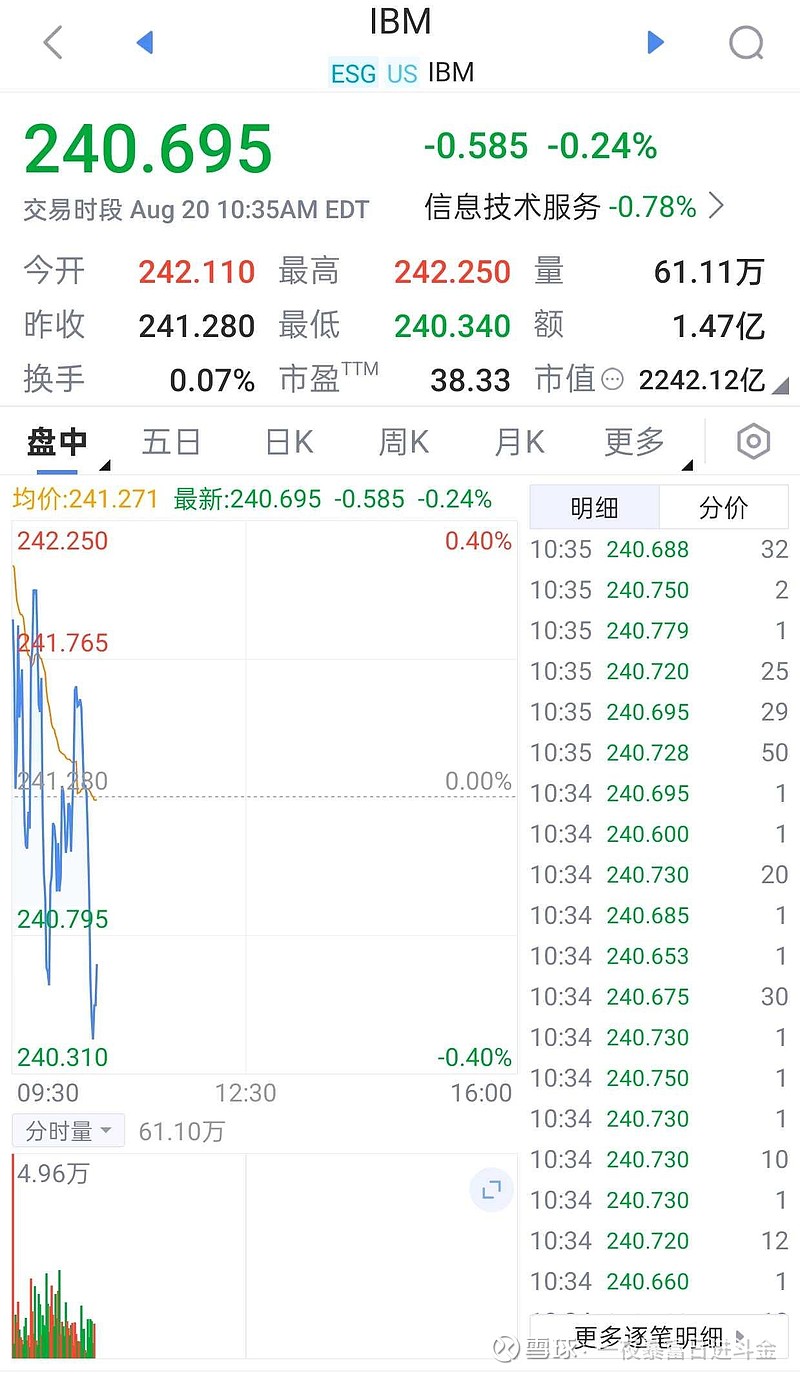800x1374 pixels.
Task: Switch to the previous stock
Action: pyautogui.click(x=144, y=42)
